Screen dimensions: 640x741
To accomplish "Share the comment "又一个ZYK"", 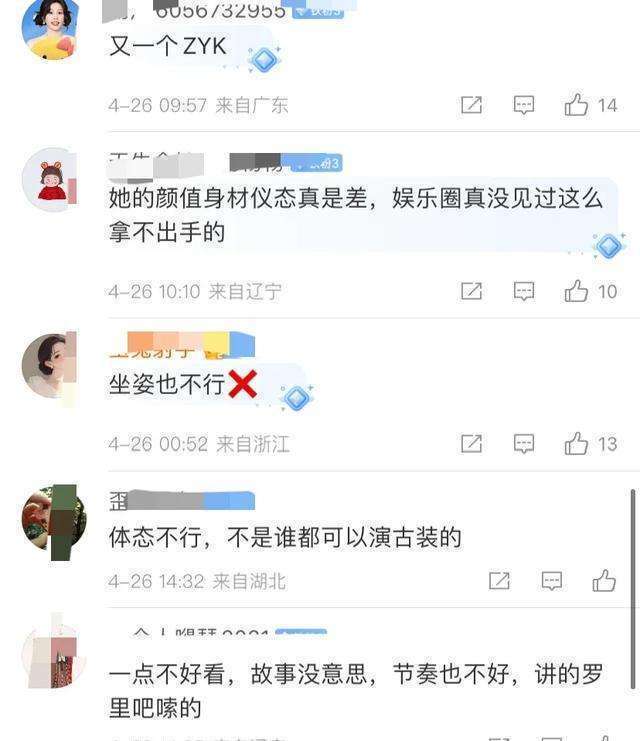I will 472,105.
